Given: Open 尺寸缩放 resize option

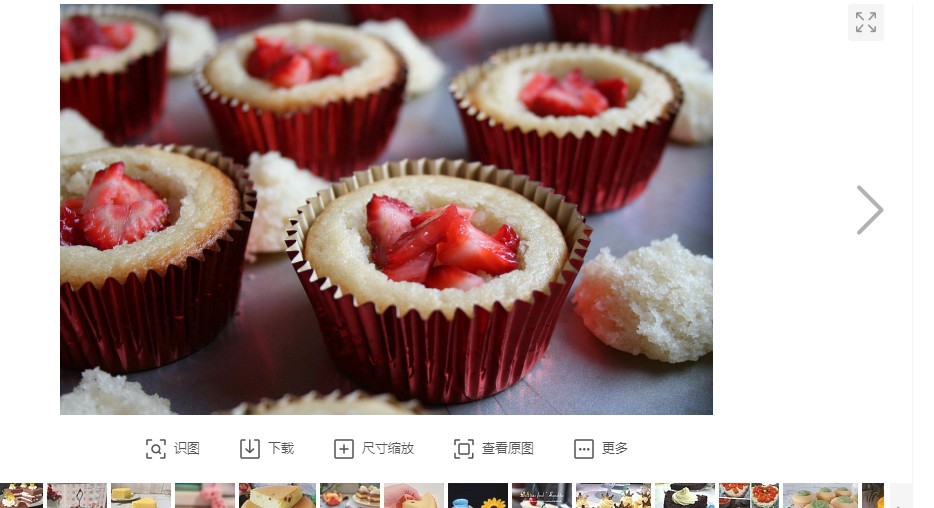Looking at the screenshot, I should (374, 449).
